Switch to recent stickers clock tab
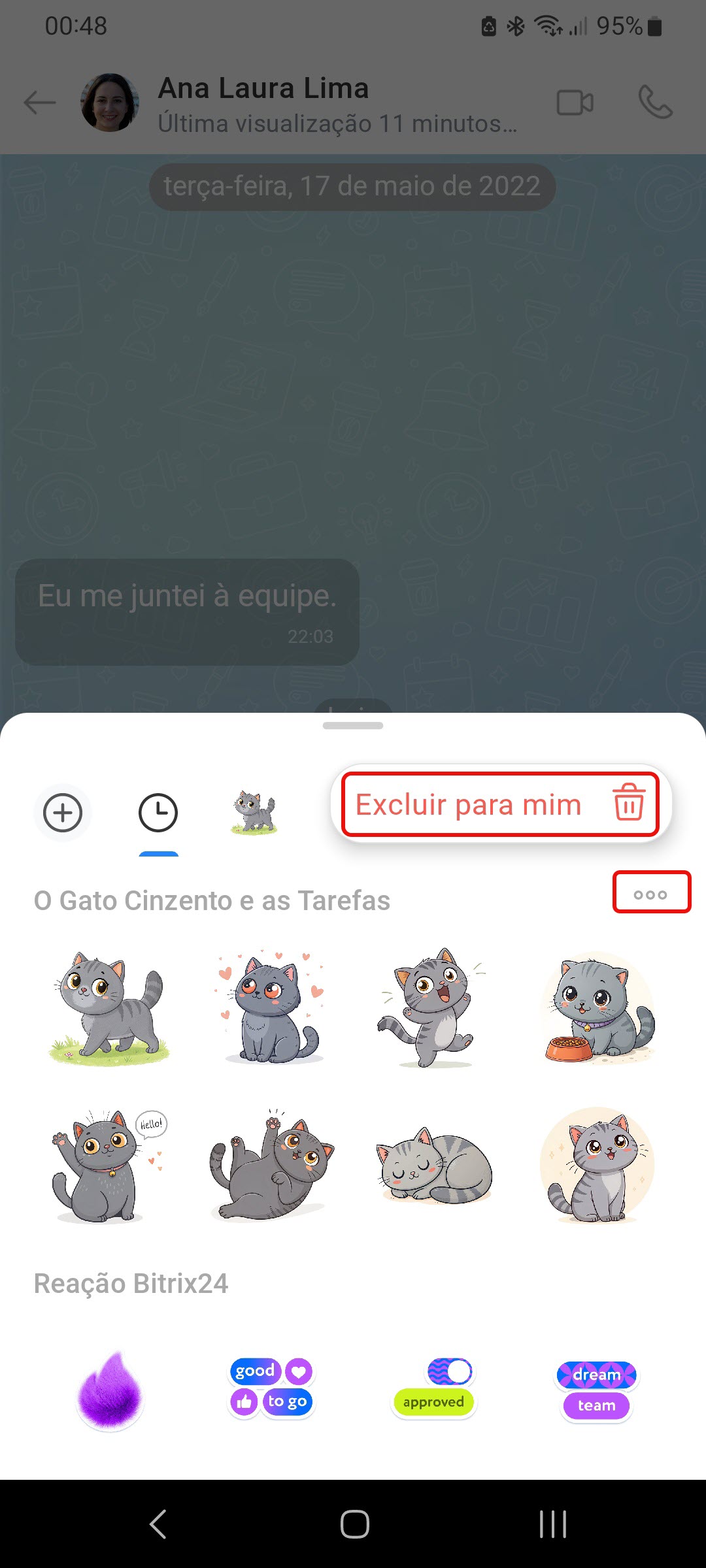 tap(158, 813)
